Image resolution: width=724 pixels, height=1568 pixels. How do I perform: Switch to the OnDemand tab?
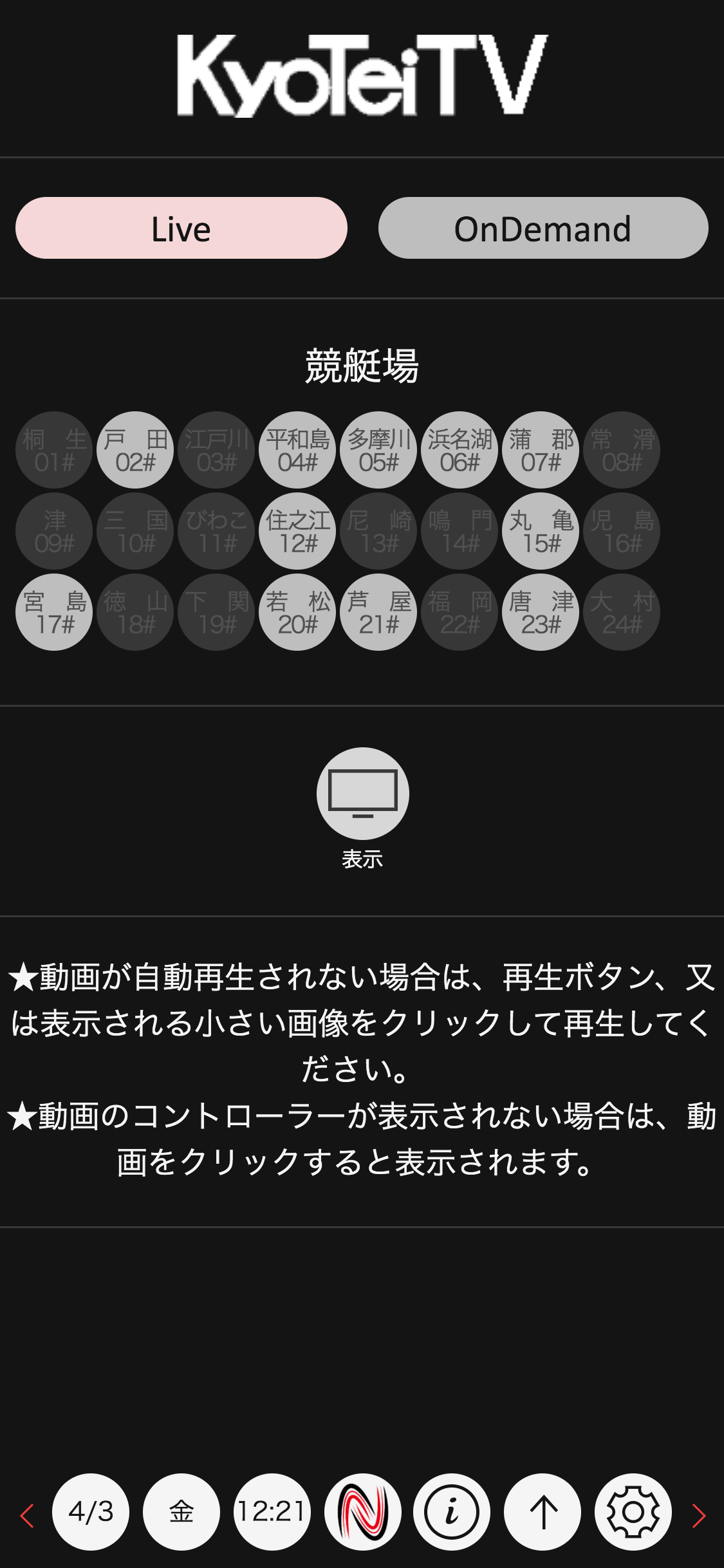tap(543, 228)
